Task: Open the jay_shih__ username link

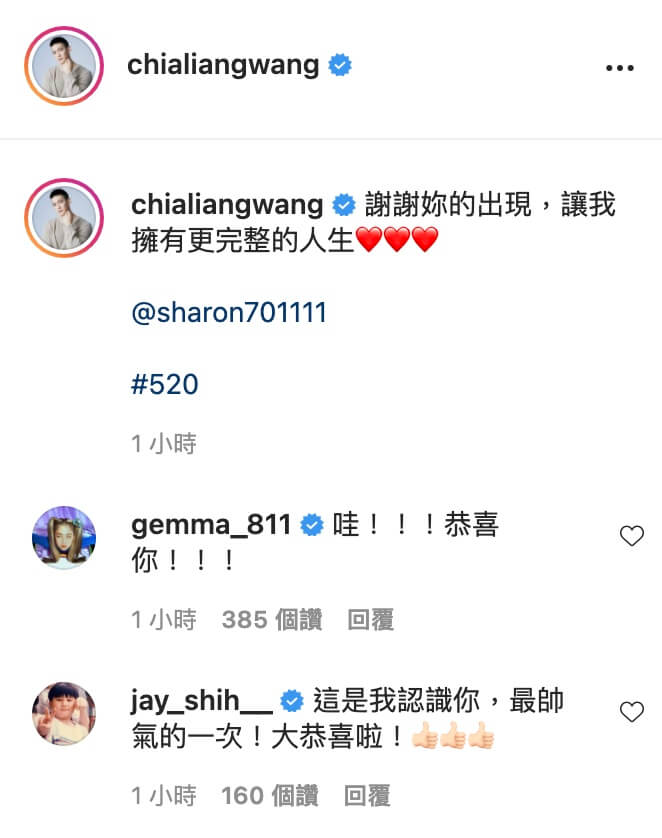Action: point(203,701)
